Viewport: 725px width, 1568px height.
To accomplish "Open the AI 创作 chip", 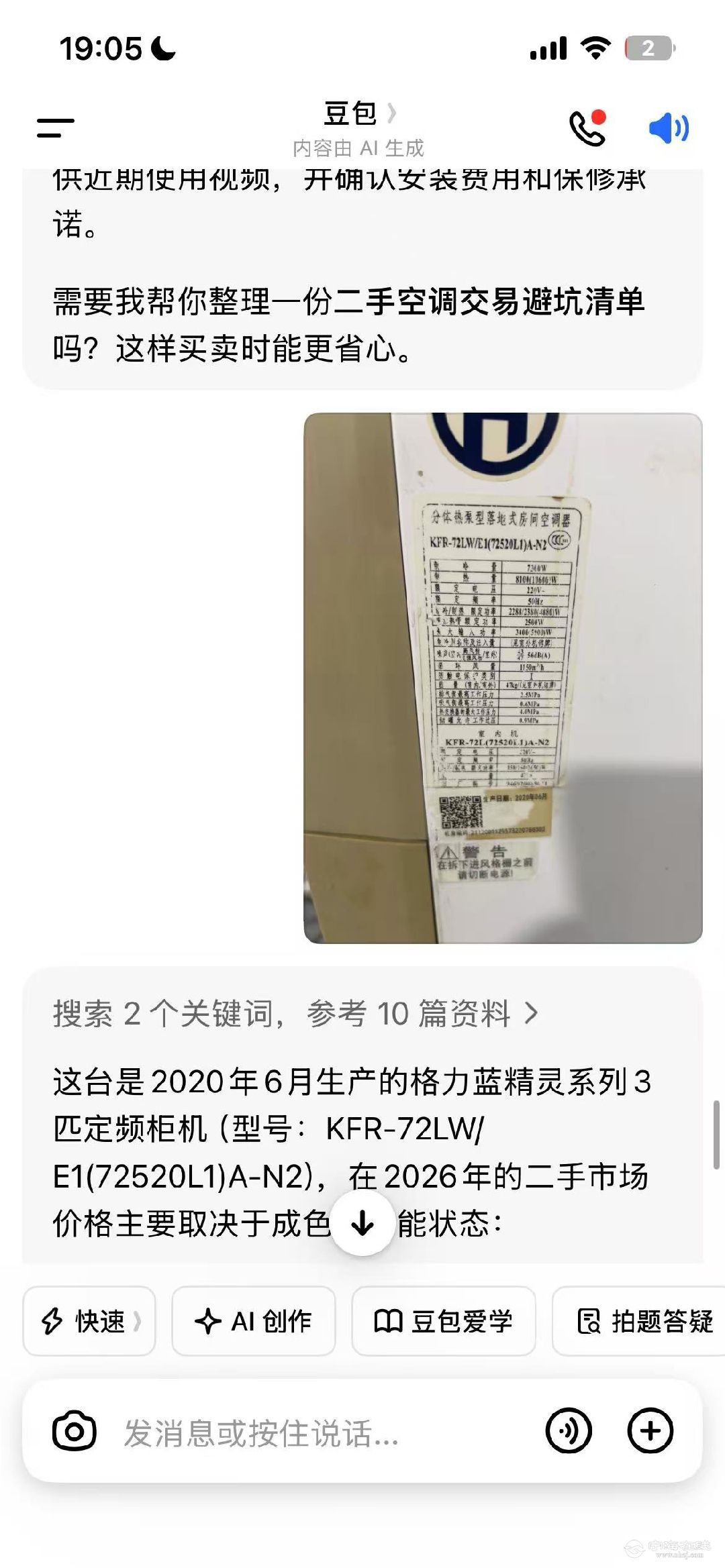I will (x=253, y=1321).
